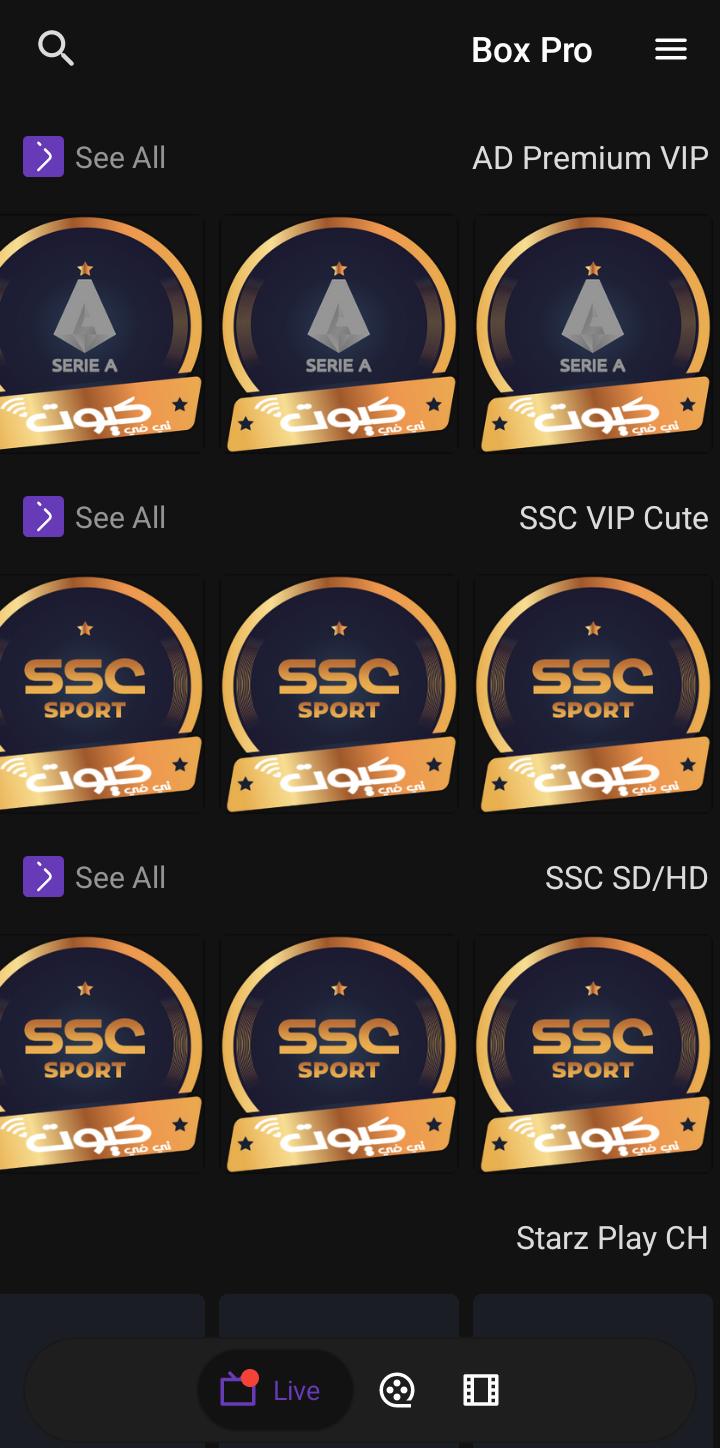Viewport: 720px width, 1448px height.
Task: See all SSC VIP Cute channels
Action: point(96,517)
